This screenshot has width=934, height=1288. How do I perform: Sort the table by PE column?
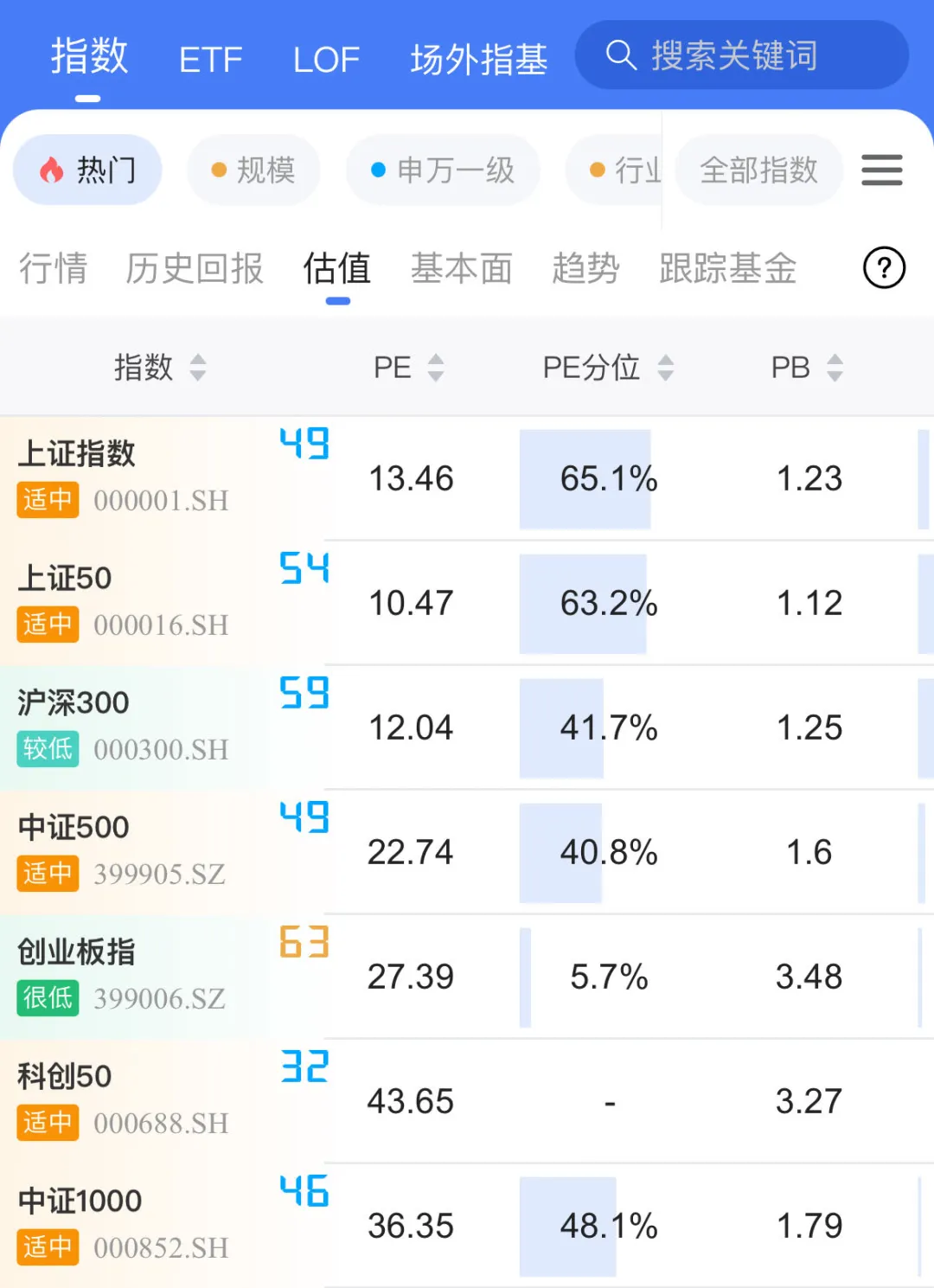tap(436, 367)
